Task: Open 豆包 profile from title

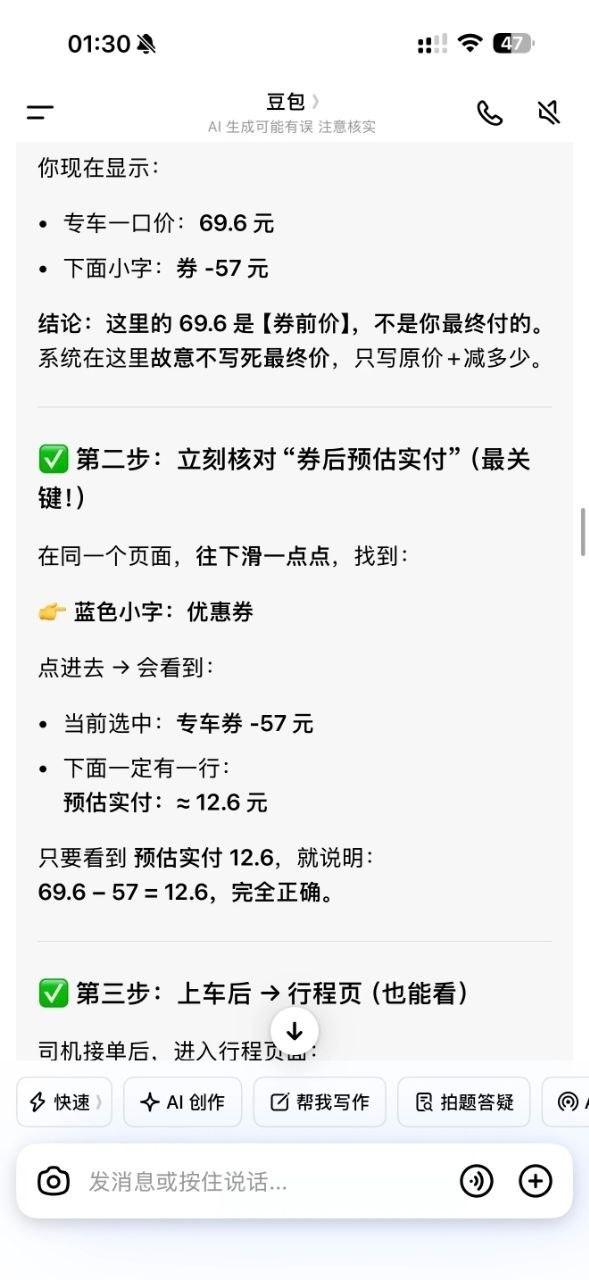Action: 292,101
